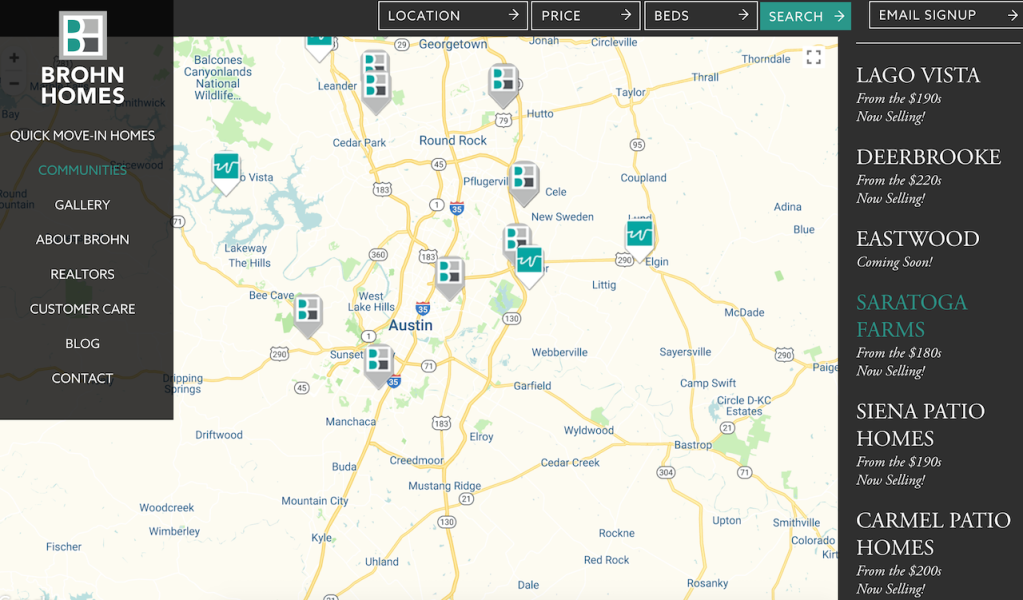Open About Brohn page

pyautogui.click(x=82, y=240)
